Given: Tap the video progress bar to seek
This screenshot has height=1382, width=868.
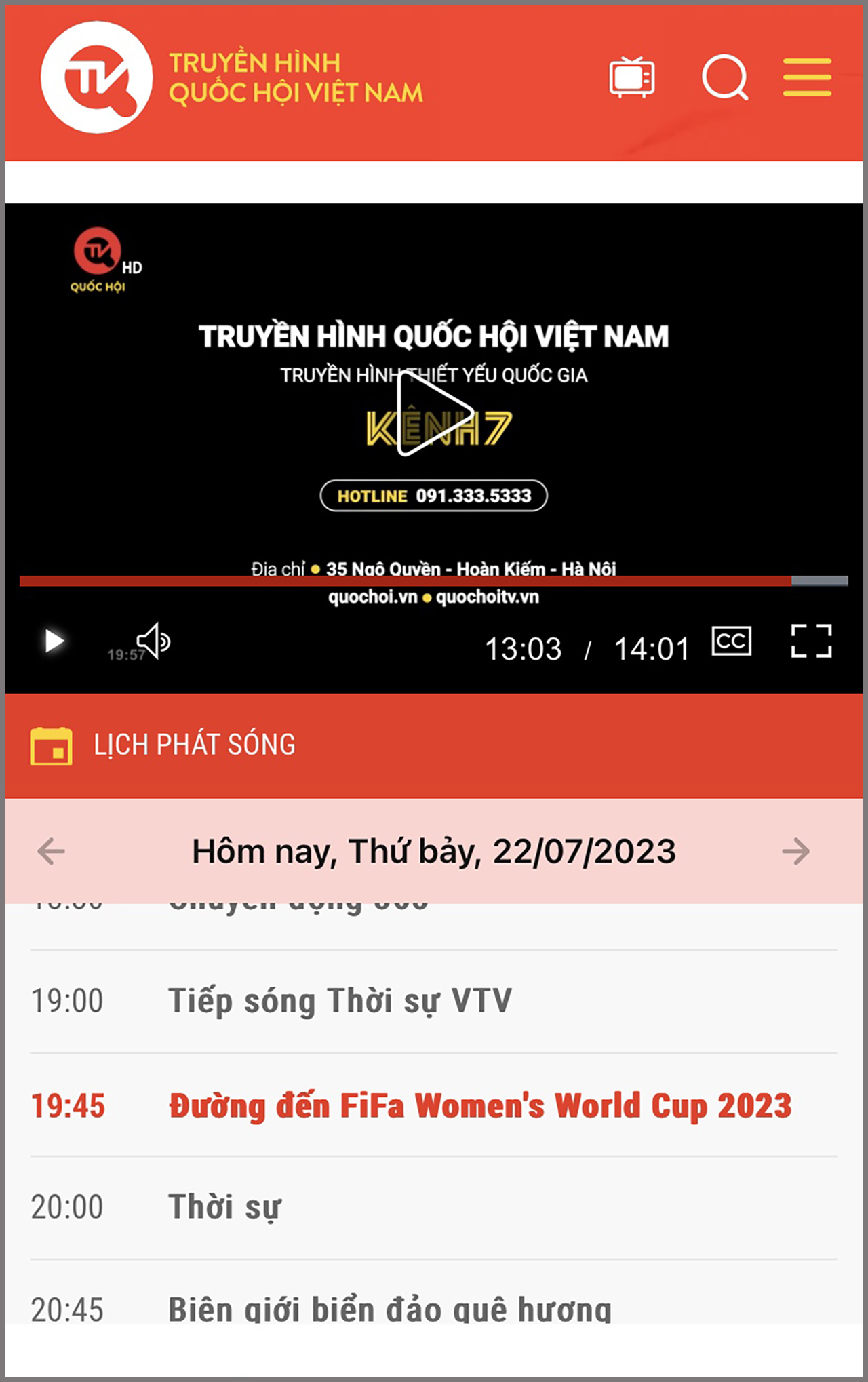Looking at the screenshot, I should (407, 580).
